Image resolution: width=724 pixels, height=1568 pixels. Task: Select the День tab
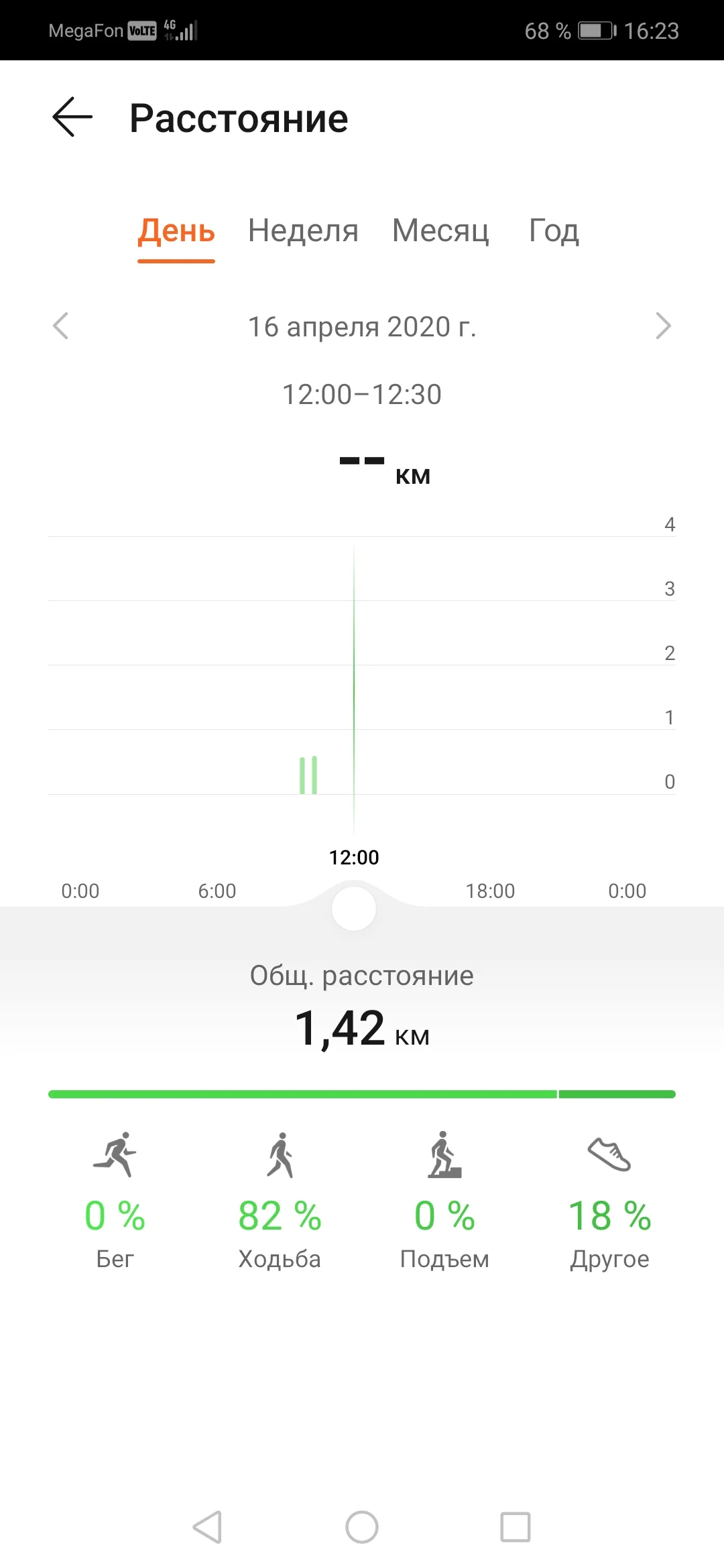point(176,231)
